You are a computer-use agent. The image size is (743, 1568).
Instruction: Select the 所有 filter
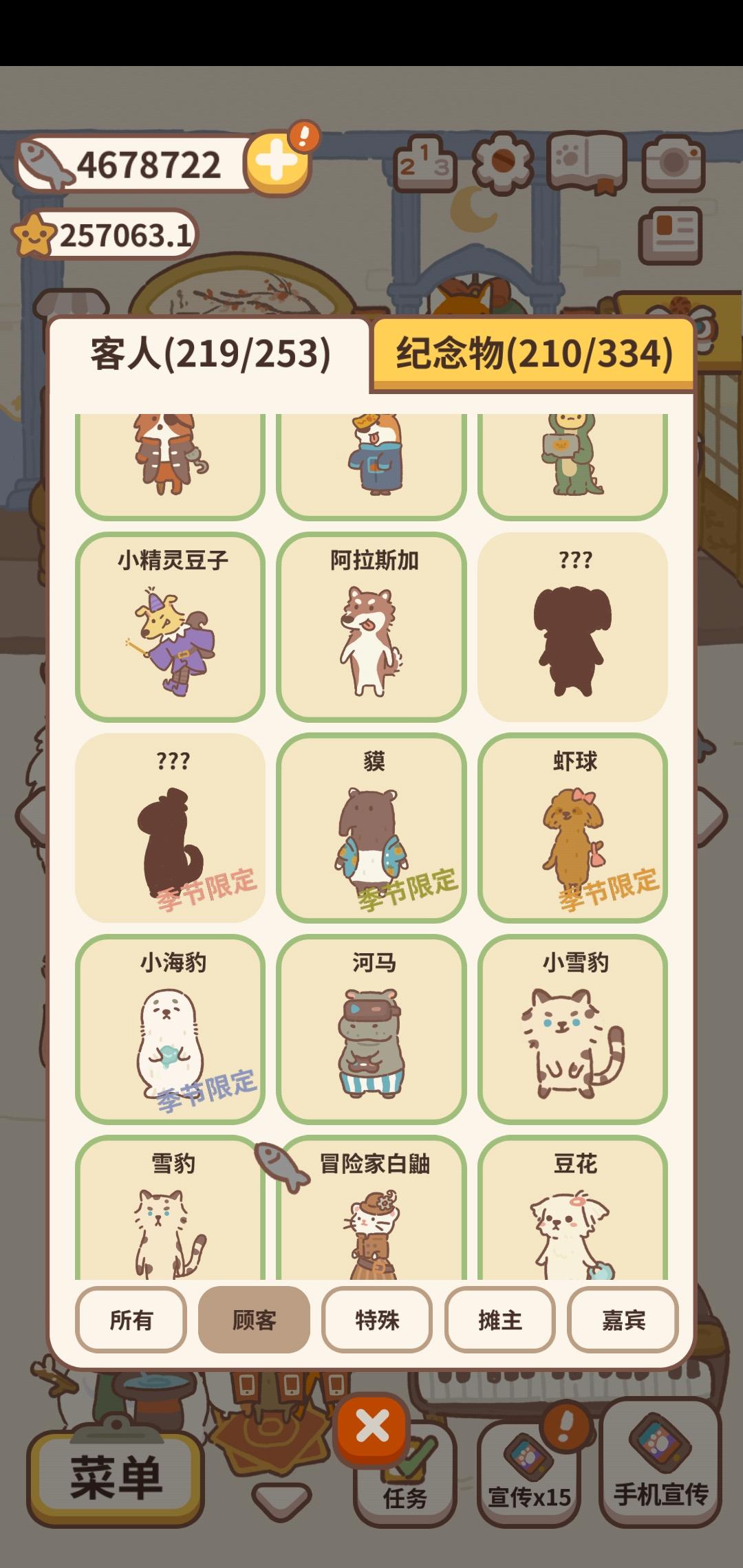pos(131,1320)
